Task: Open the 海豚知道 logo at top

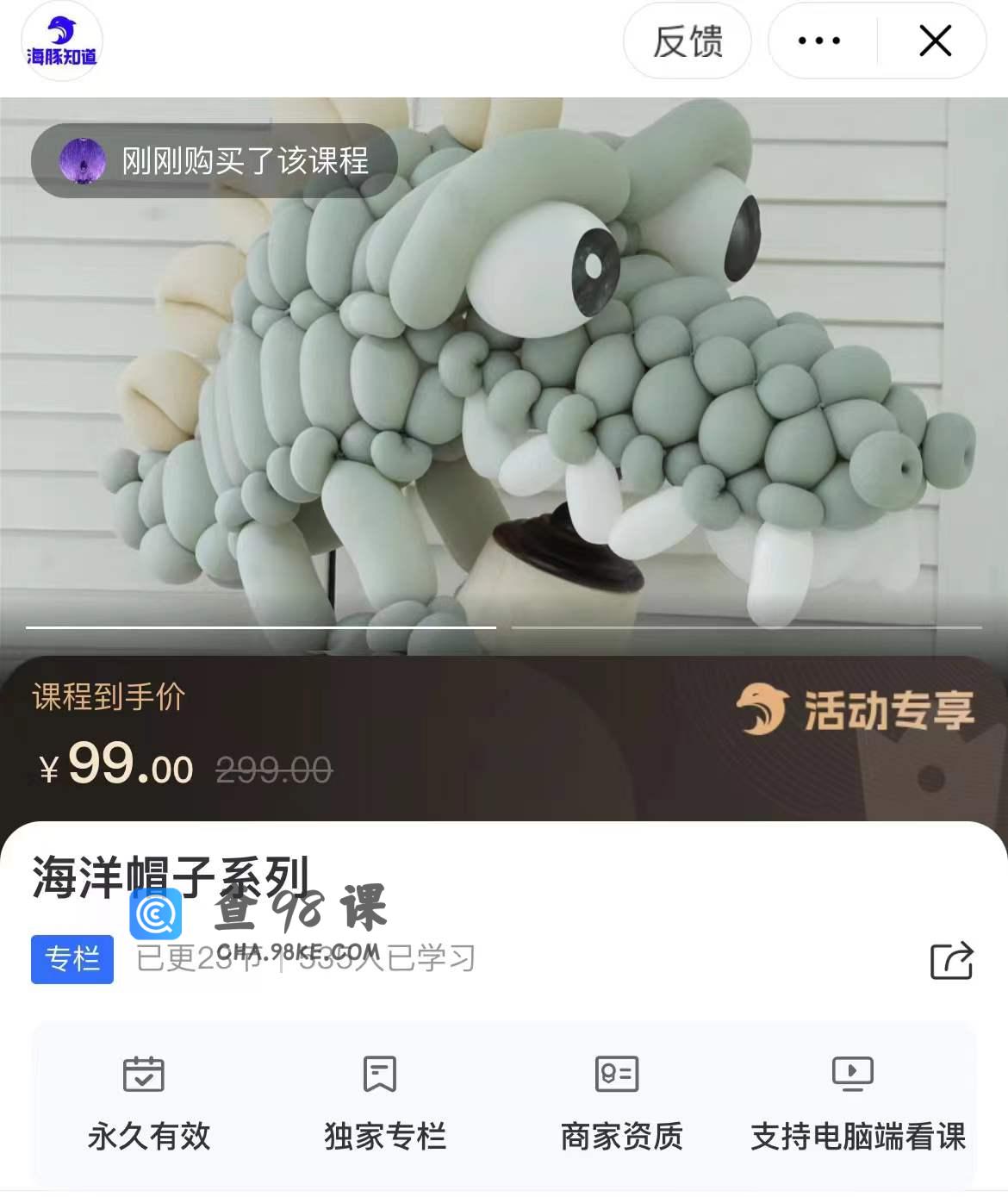Action: (x=61, y=41)
